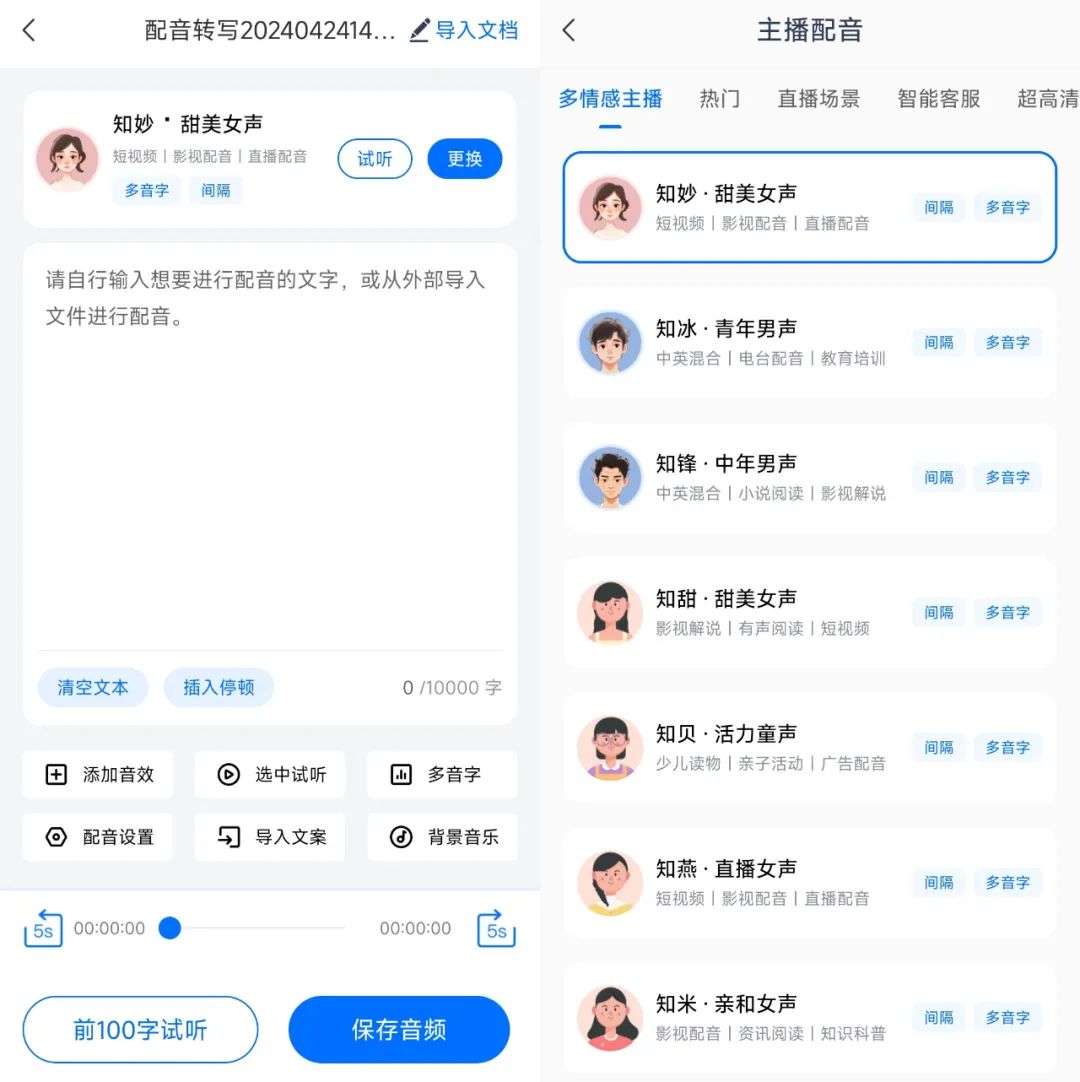Image resolution: width=1080 pixels, height=1082 pixels.
Task: Switch to the 直播场景 tab
Action: click(818, 99)
